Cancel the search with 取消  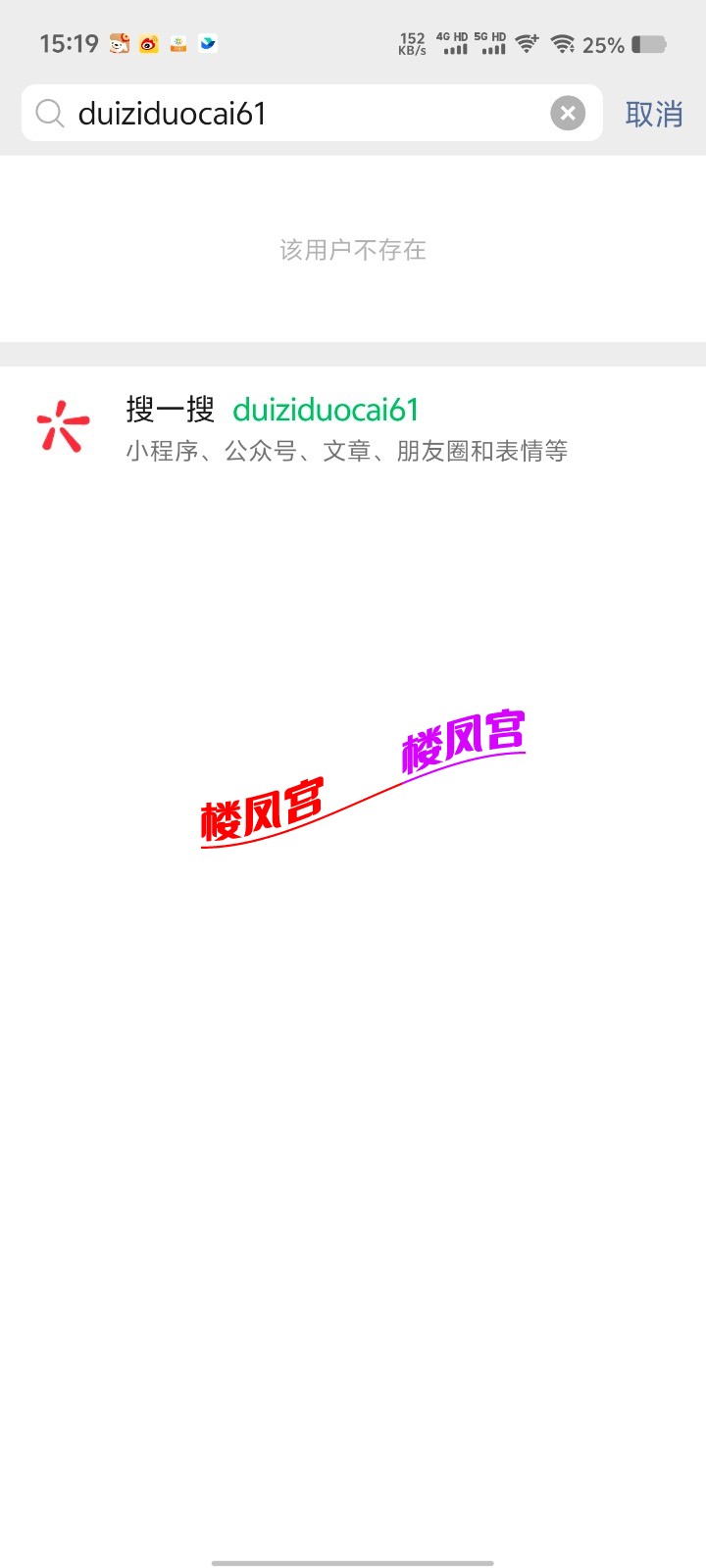[x=654, y=114]
